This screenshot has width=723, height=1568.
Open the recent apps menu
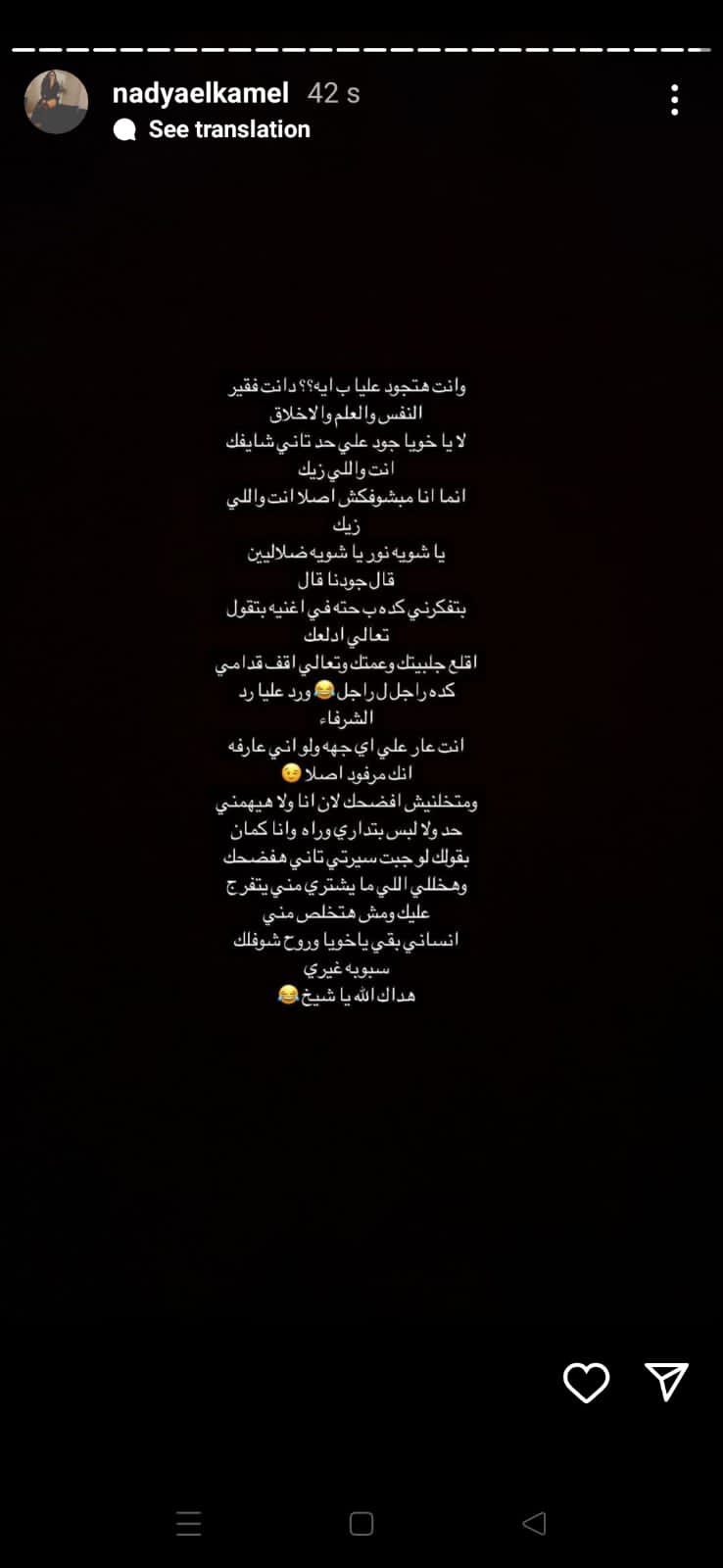point(188,1523)
